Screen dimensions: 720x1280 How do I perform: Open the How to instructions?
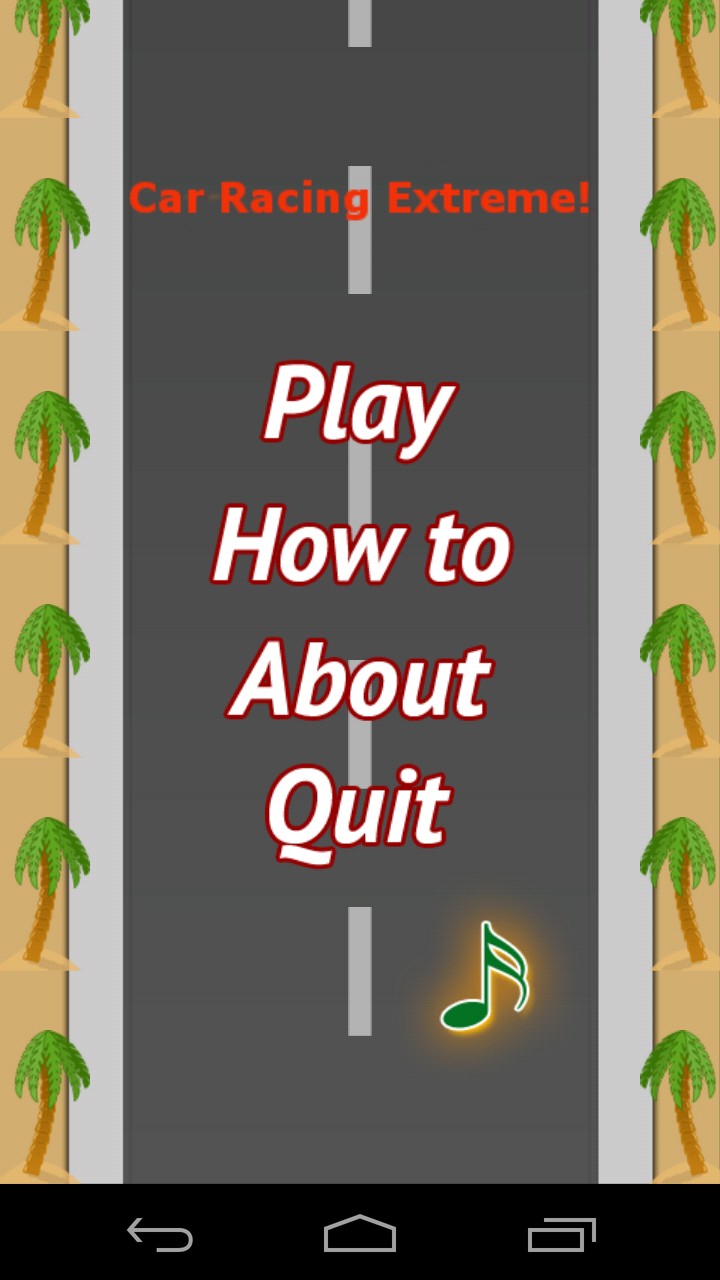(x=361, y=545)
